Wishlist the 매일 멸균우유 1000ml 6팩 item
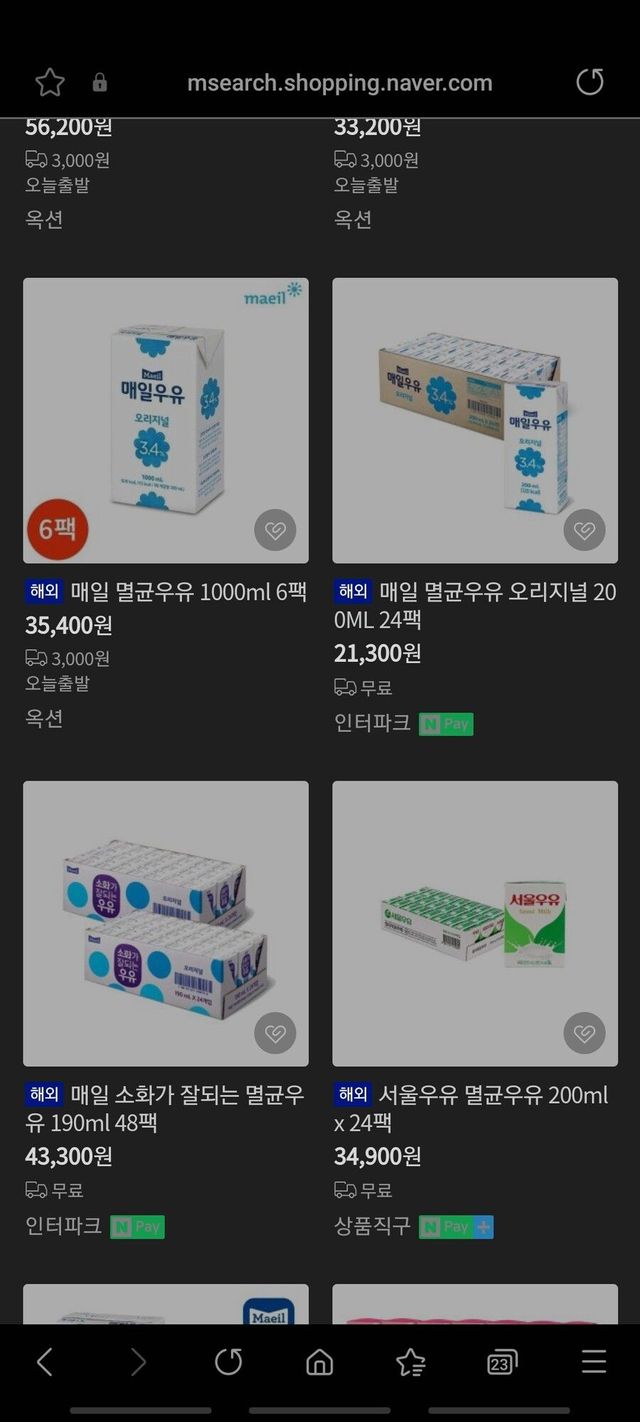The image size is (640, 1422). 275,530
